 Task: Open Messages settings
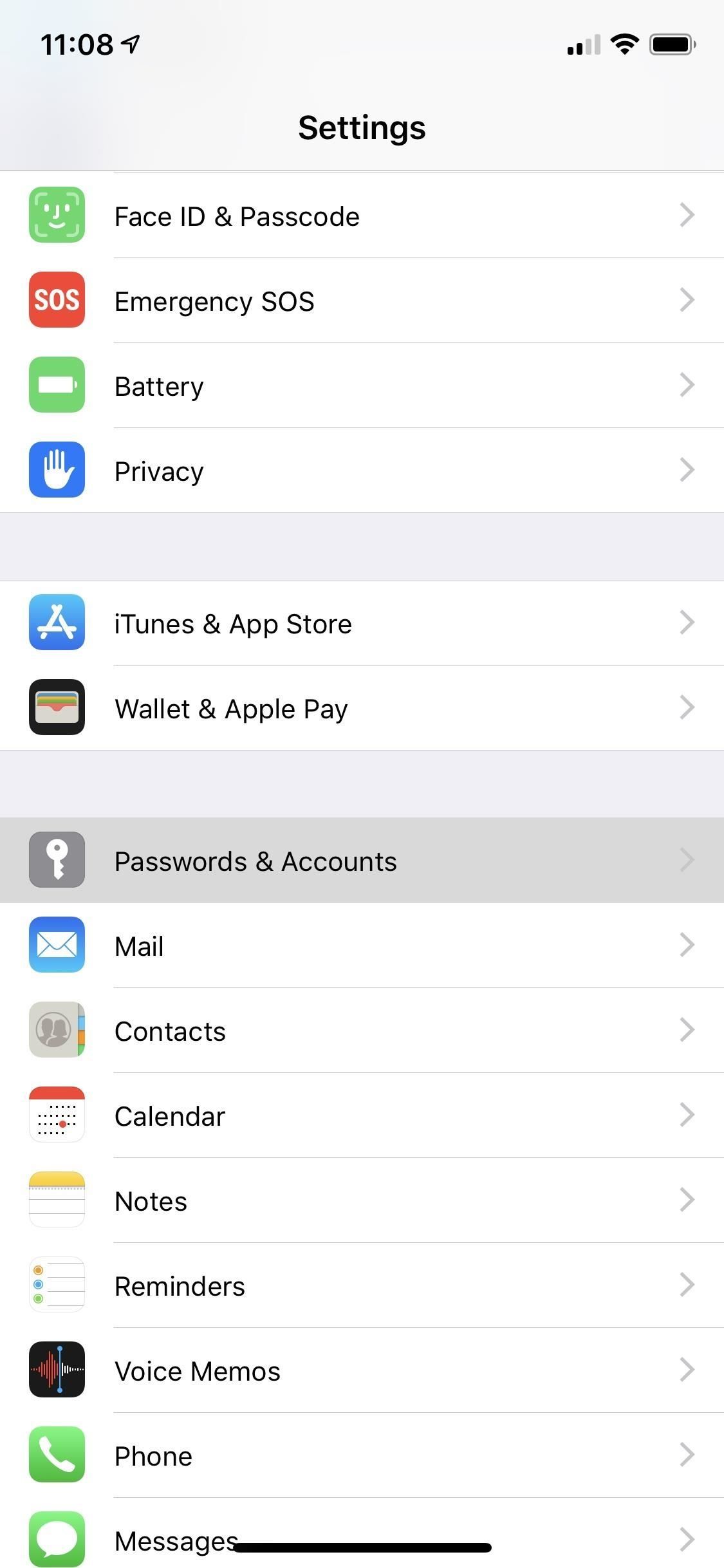[x=362, y=1532]
